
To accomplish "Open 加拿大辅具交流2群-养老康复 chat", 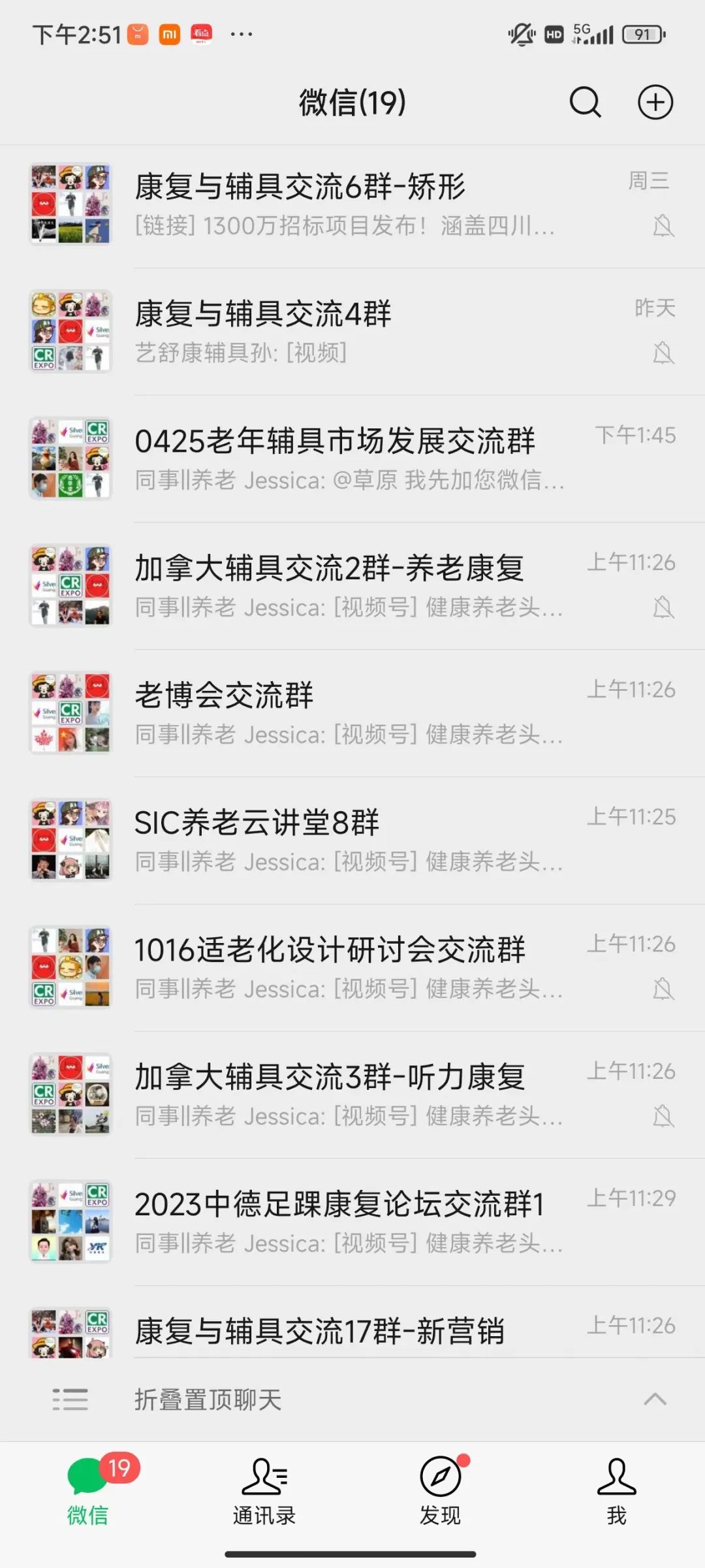I will point(352,586).
